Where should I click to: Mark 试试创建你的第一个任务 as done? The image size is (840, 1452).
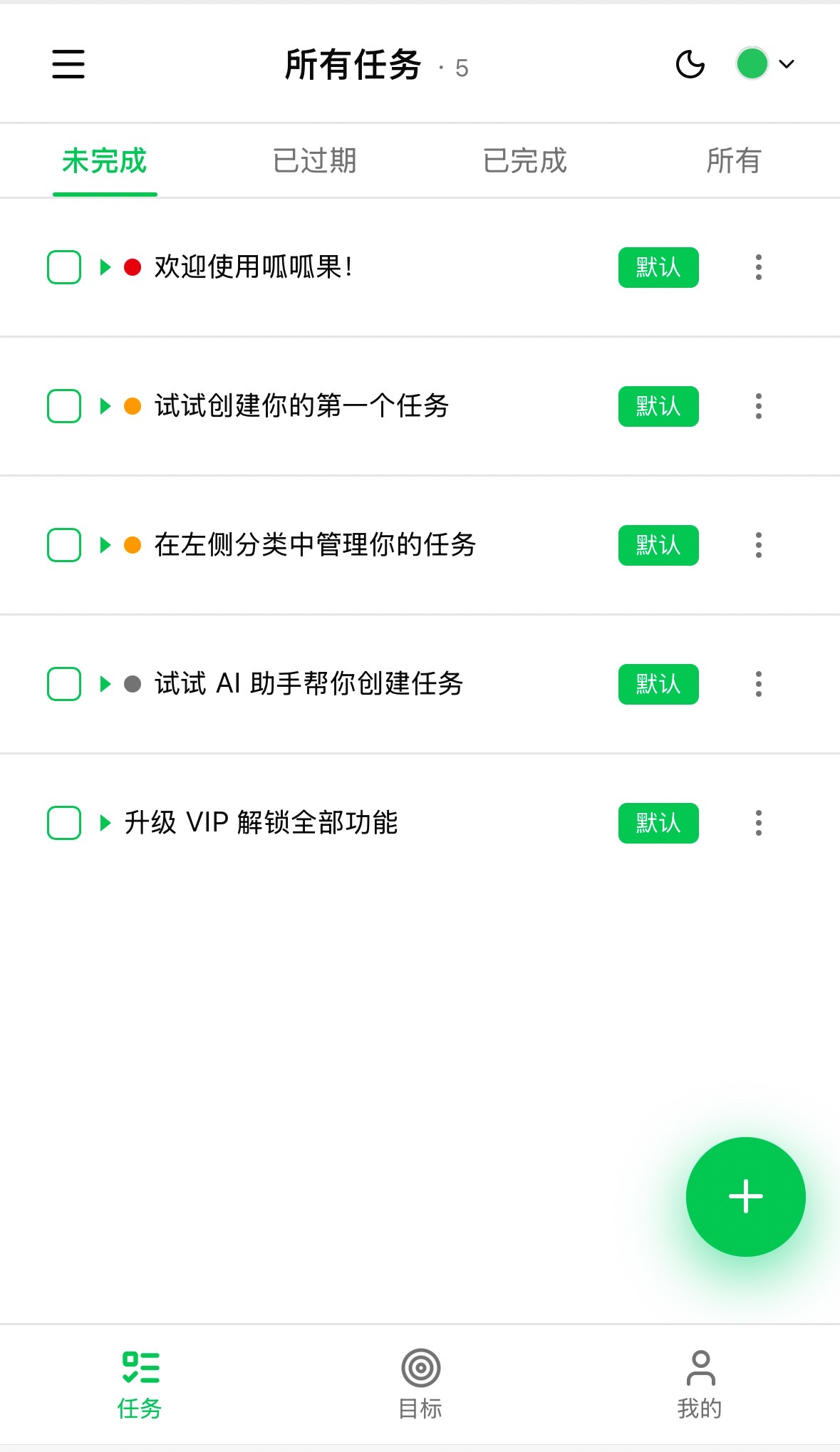[64, 406]
